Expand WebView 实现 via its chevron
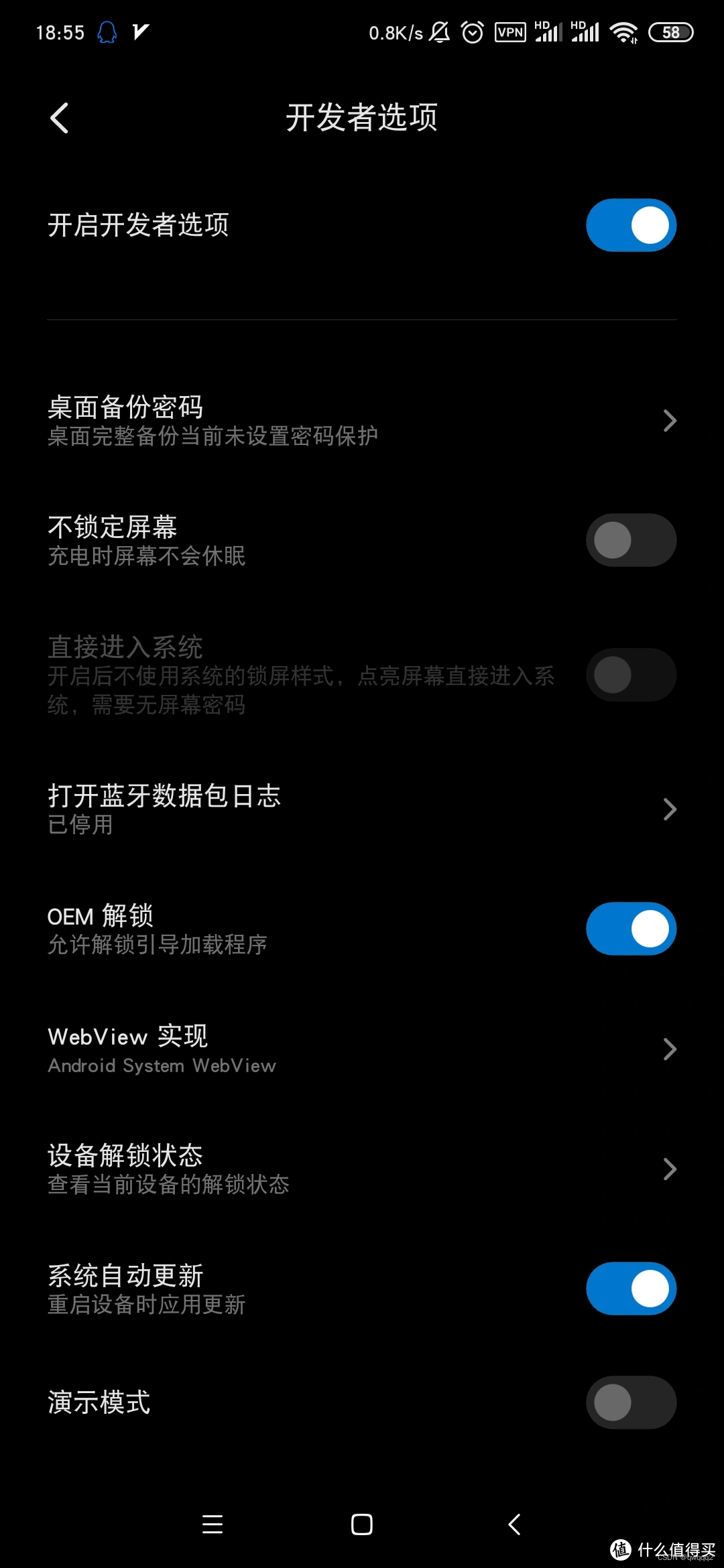This screenshot has width=724, height=1568. pyautogui.click(x=669, y=1049)
